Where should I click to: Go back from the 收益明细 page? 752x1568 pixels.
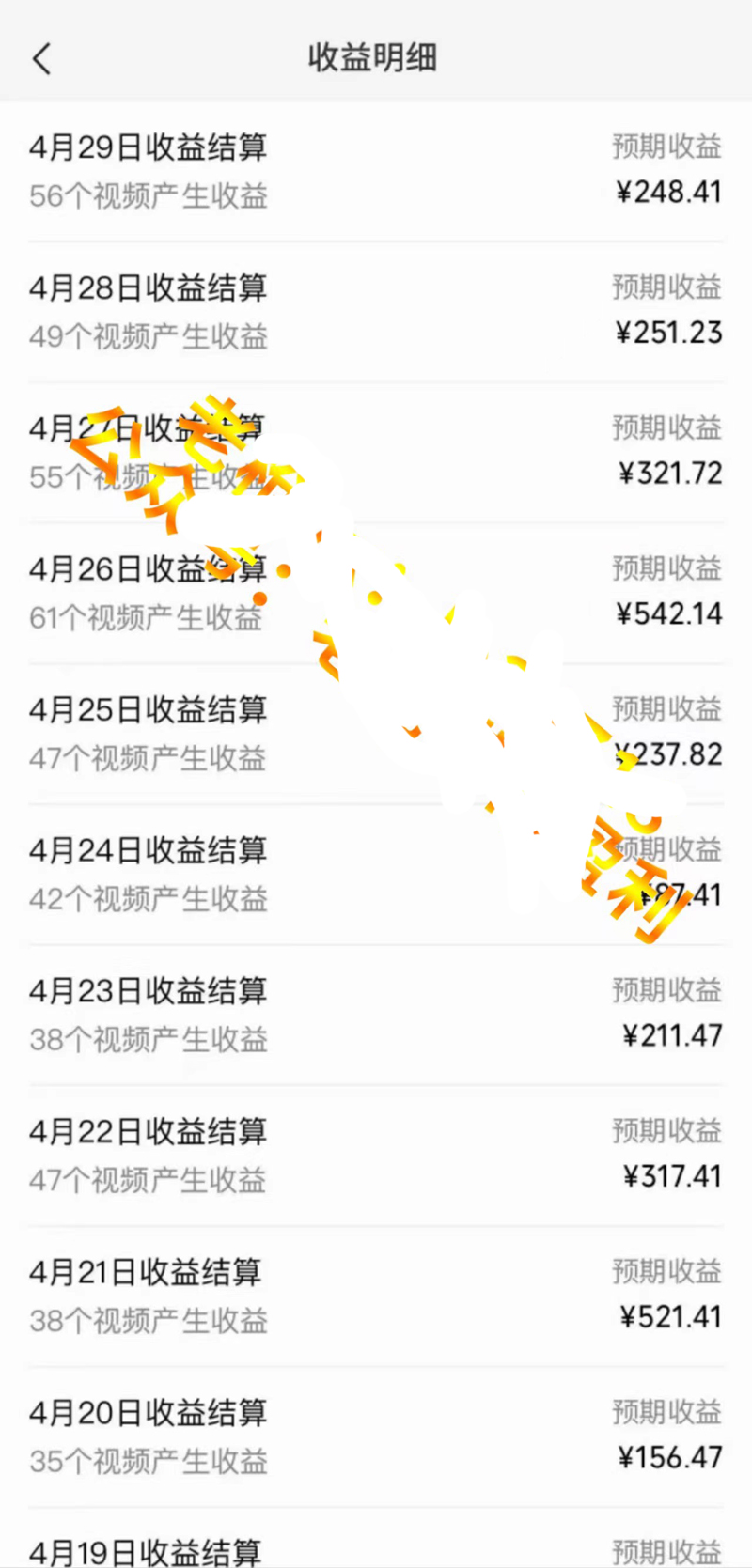[x=42, y=58]
